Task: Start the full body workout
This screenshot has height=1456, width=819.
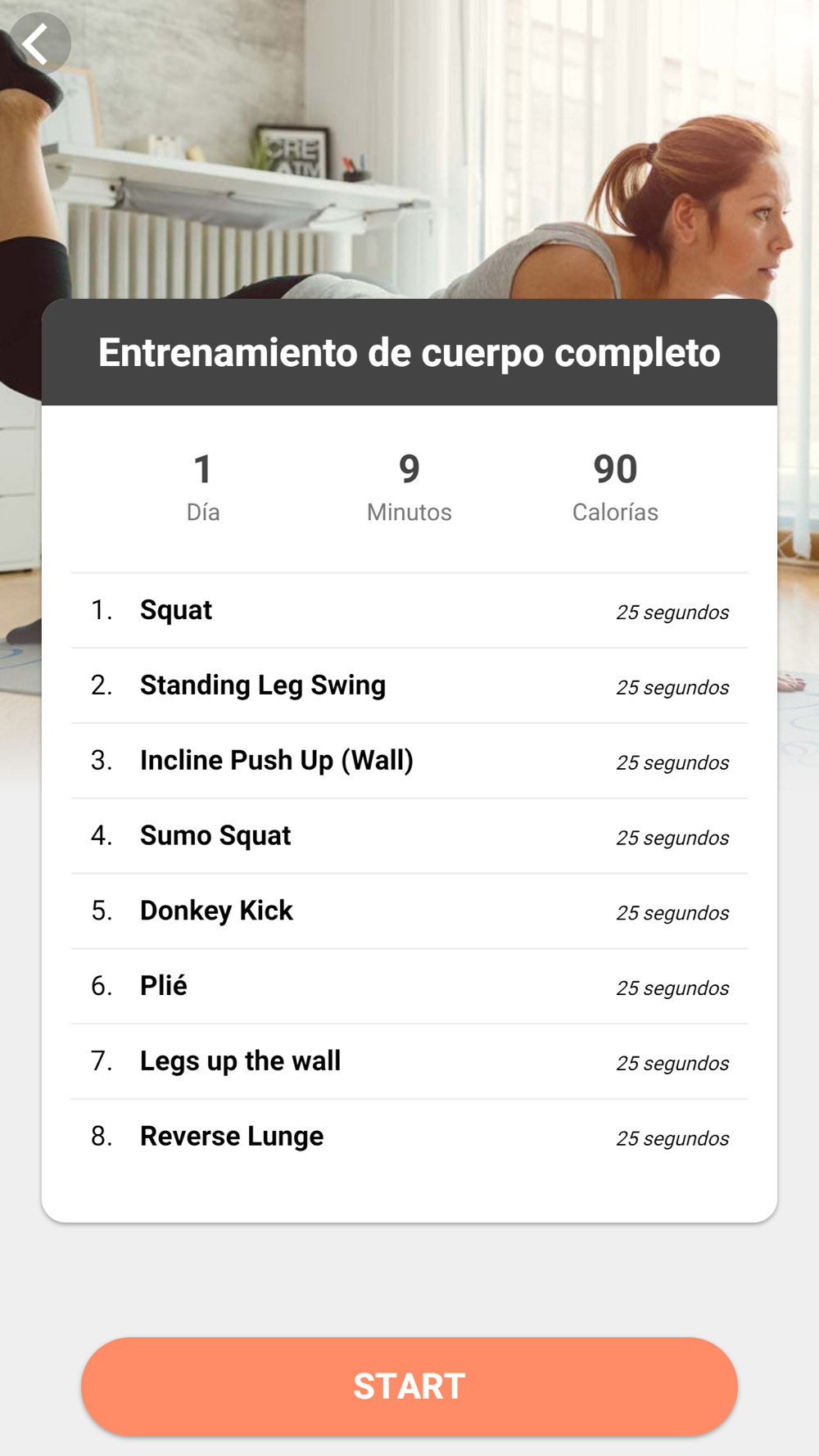Action: coord(409,1386)
